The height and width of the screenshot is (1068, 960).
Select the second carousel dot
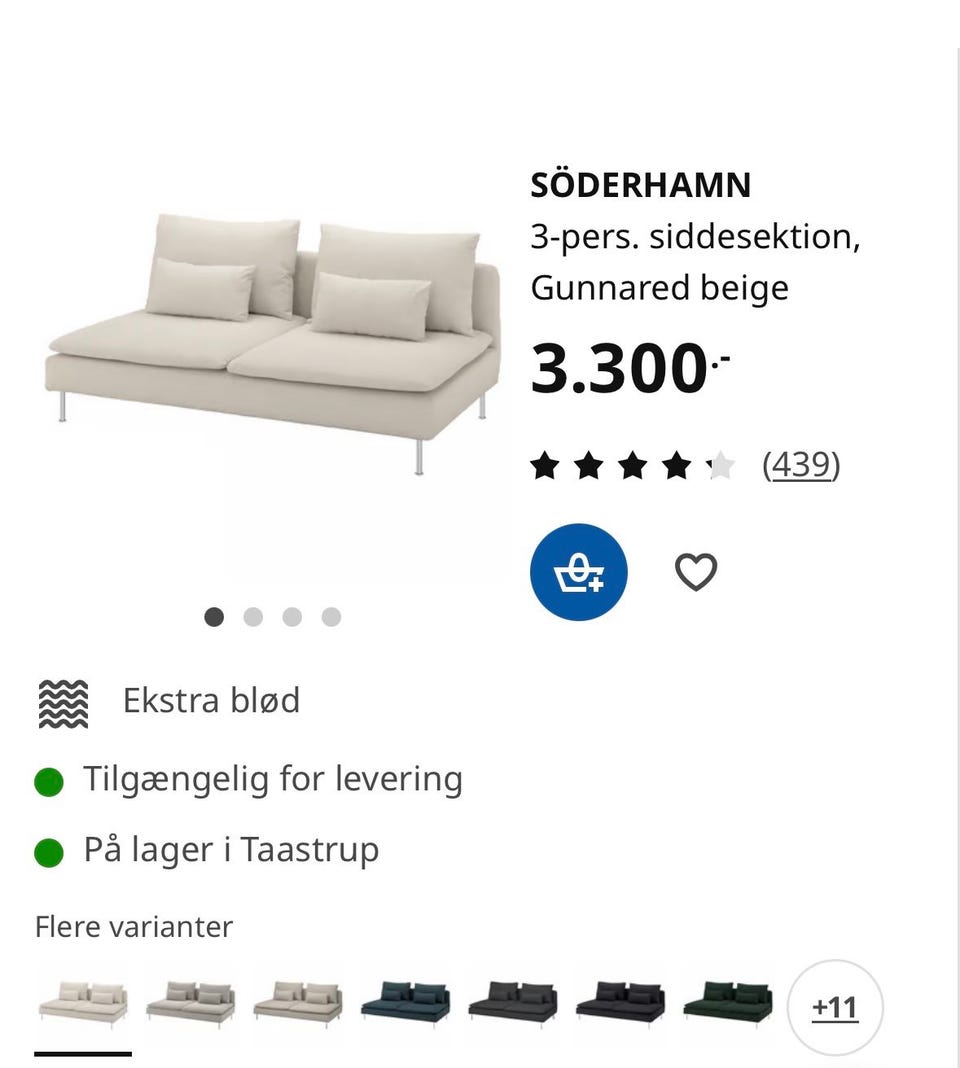253,617
